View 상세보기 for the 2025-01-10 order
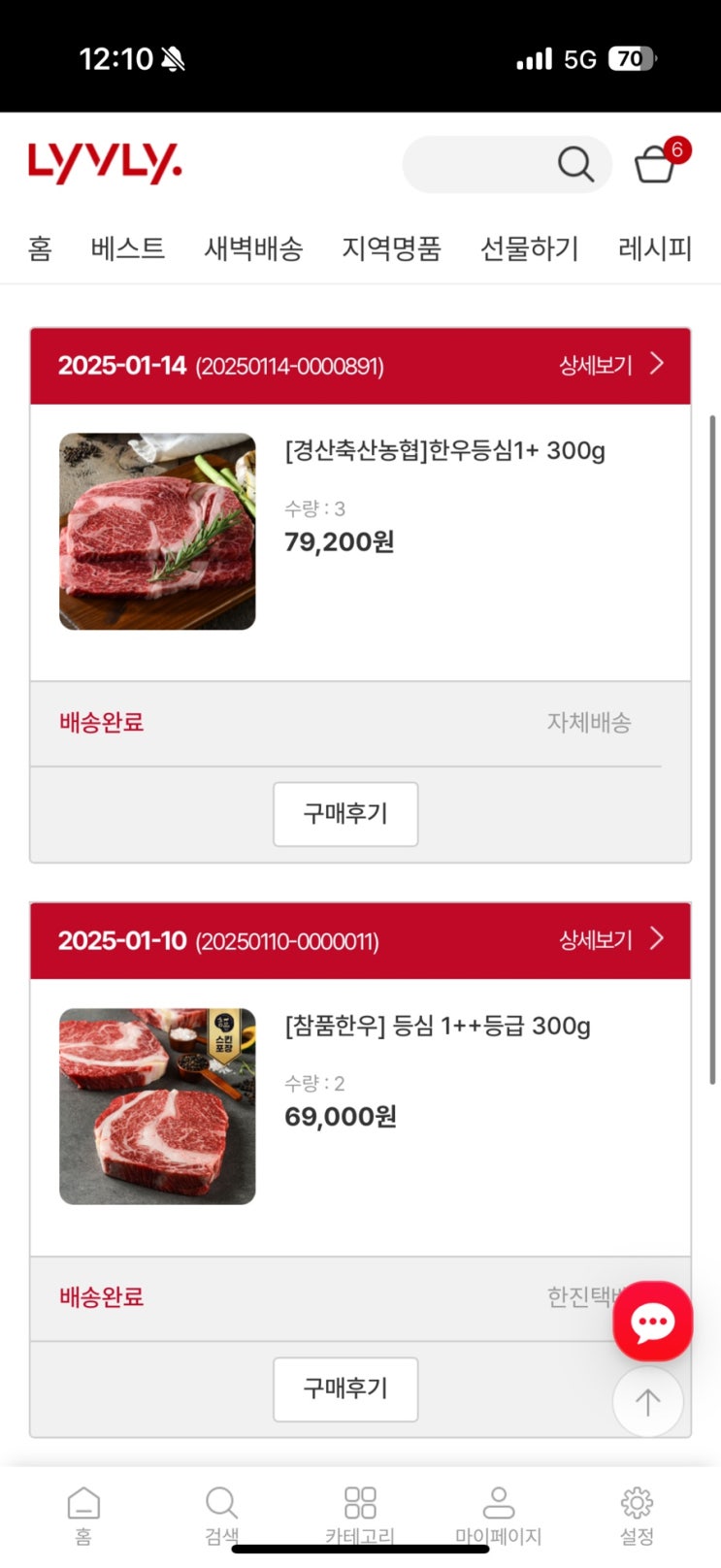721x1568 pixels. tap(610, 939)
